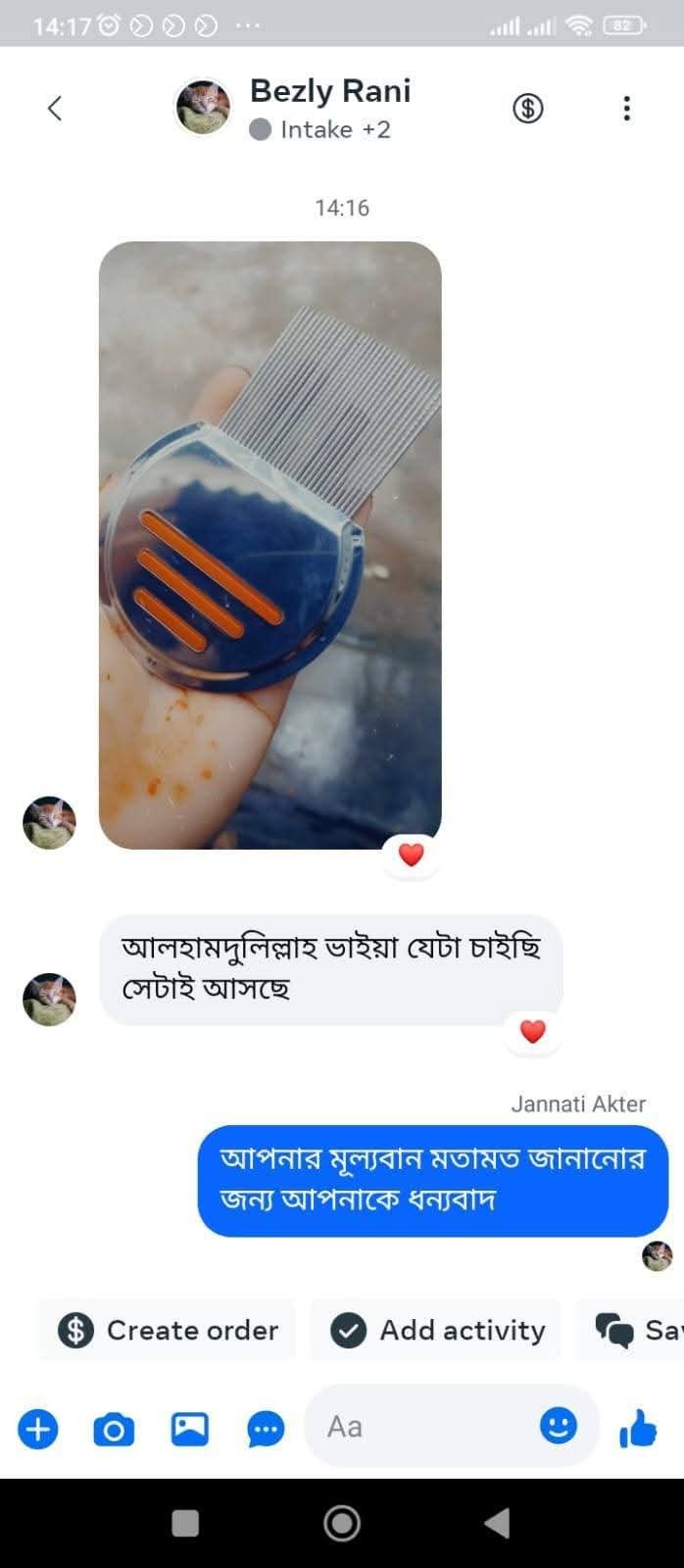Open the photo gallery picker

pyautogui.click(x=190, y=1429)
